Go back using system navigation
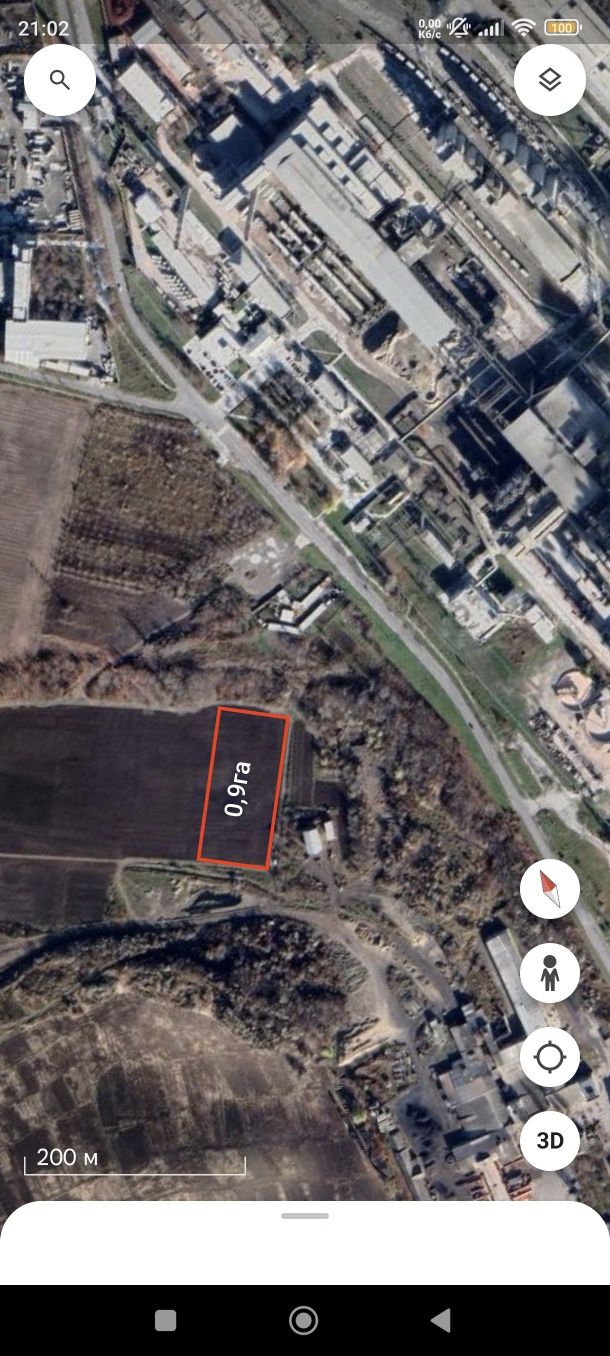This screenshot has height=1356, width=610. click(440, 1320)
